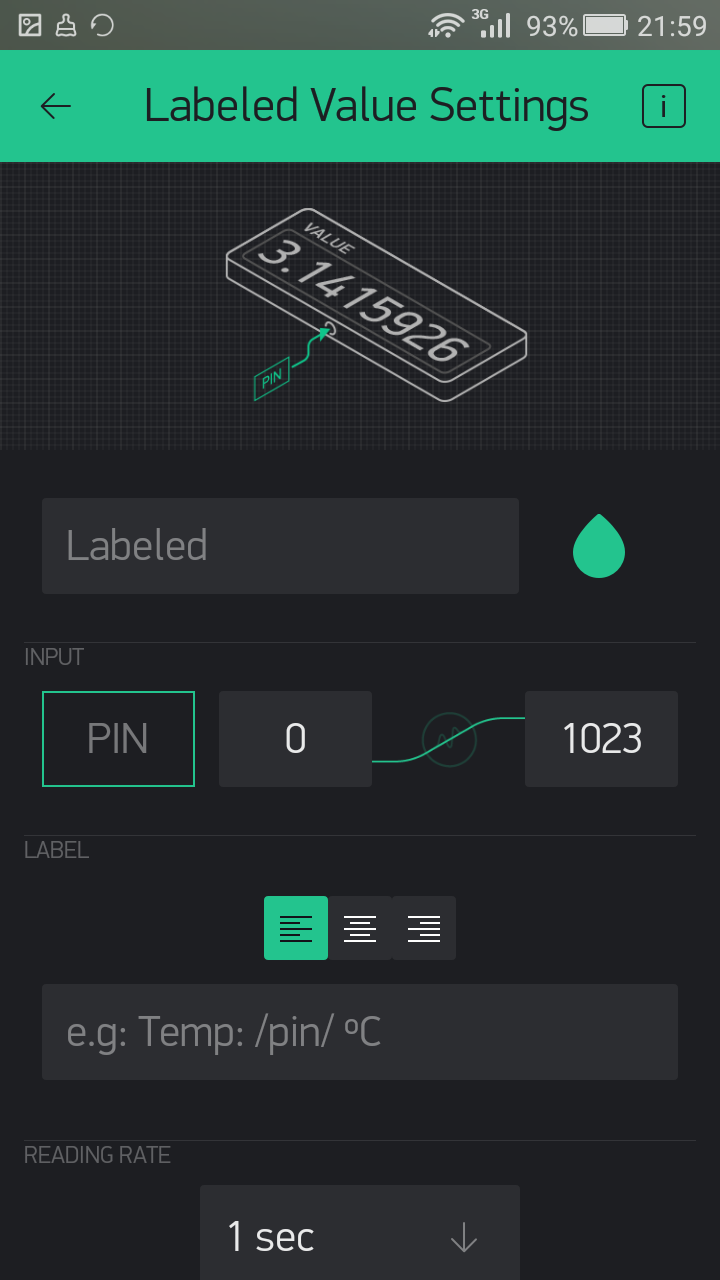Choose right label alignment

[x=424, y=928]
